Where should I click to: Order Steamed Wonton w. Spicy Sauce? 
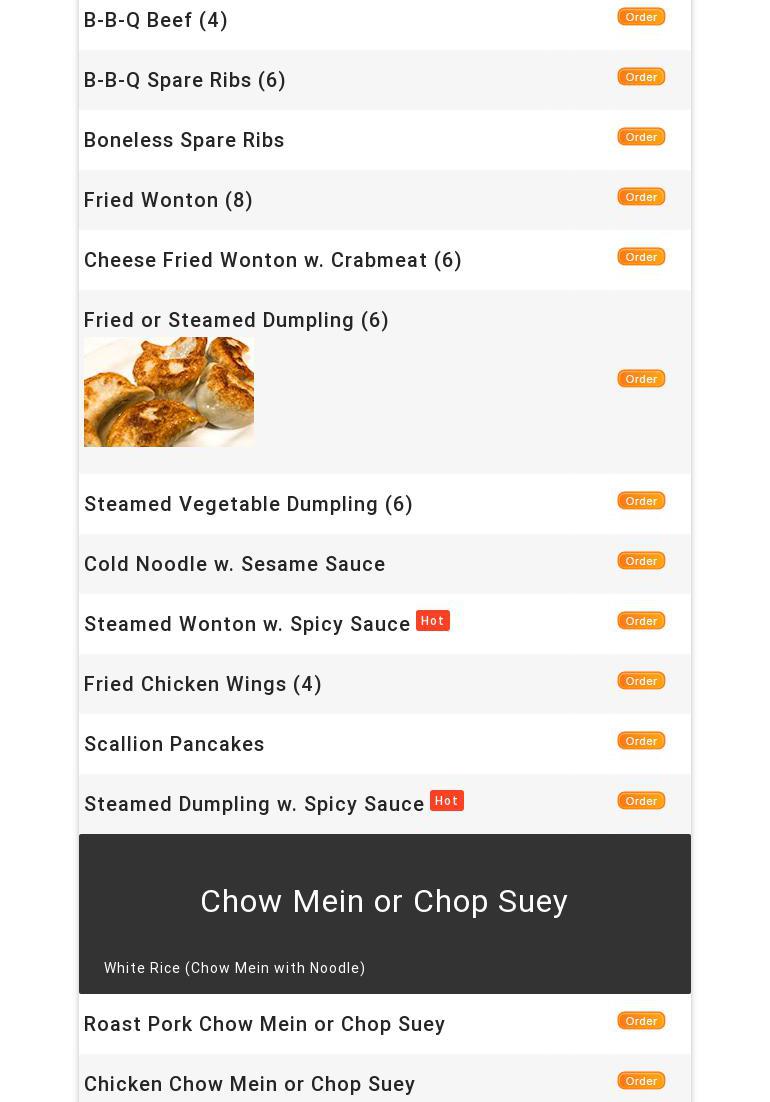pyautogui.click(x=641, y=621)
